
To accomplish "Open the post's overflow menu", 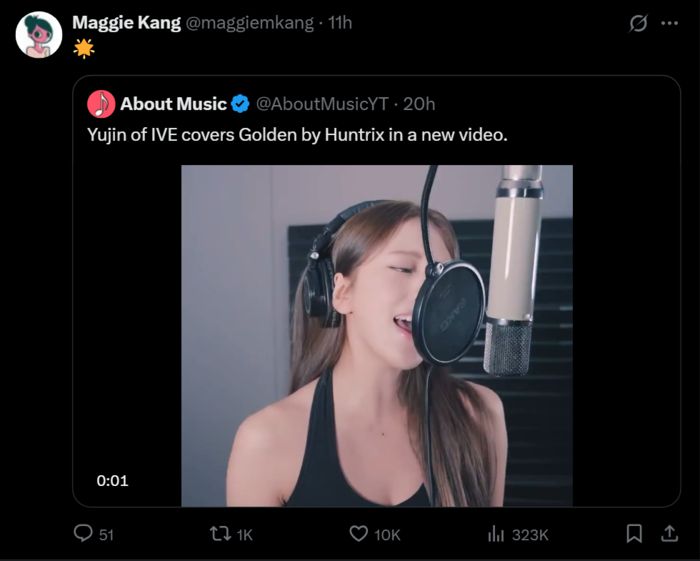I will coord(668,23).
